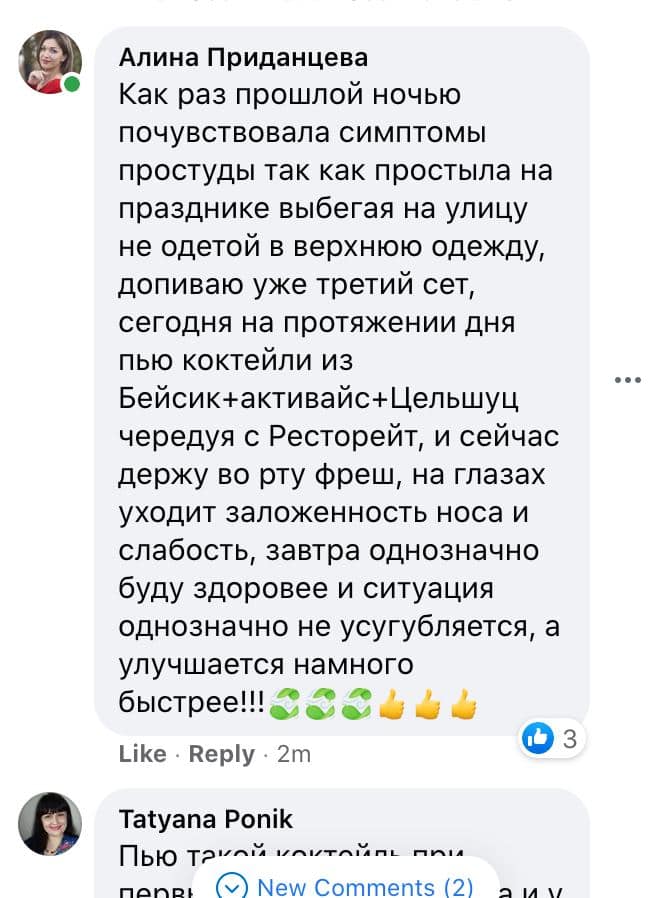658x898 pixels.
Task: Reply to Алина Приданцева's comment
Action: 222,754
